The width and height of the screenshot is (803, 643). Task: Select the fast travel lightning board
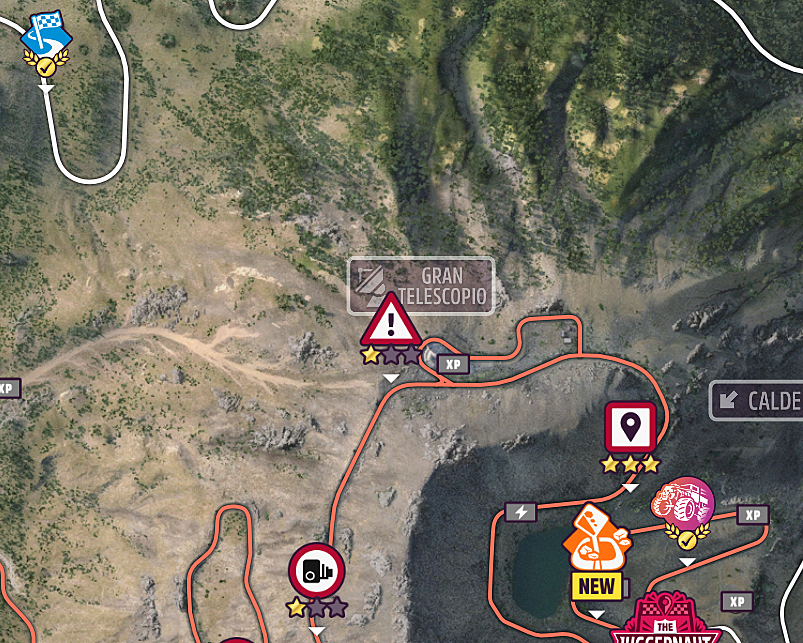point(520,512)
